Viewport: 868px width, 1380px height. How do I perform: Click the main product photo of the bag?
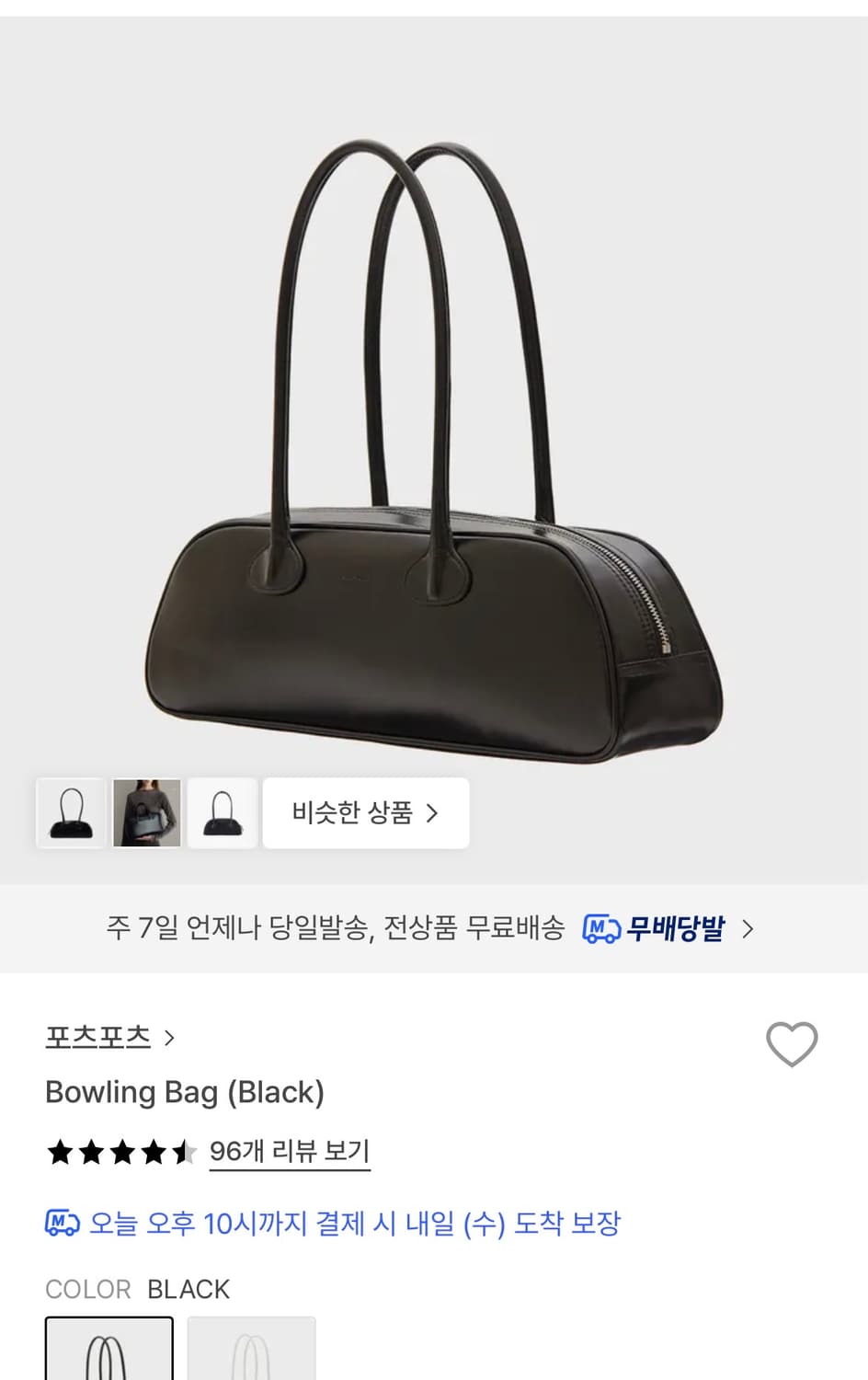tap(432, 432)
